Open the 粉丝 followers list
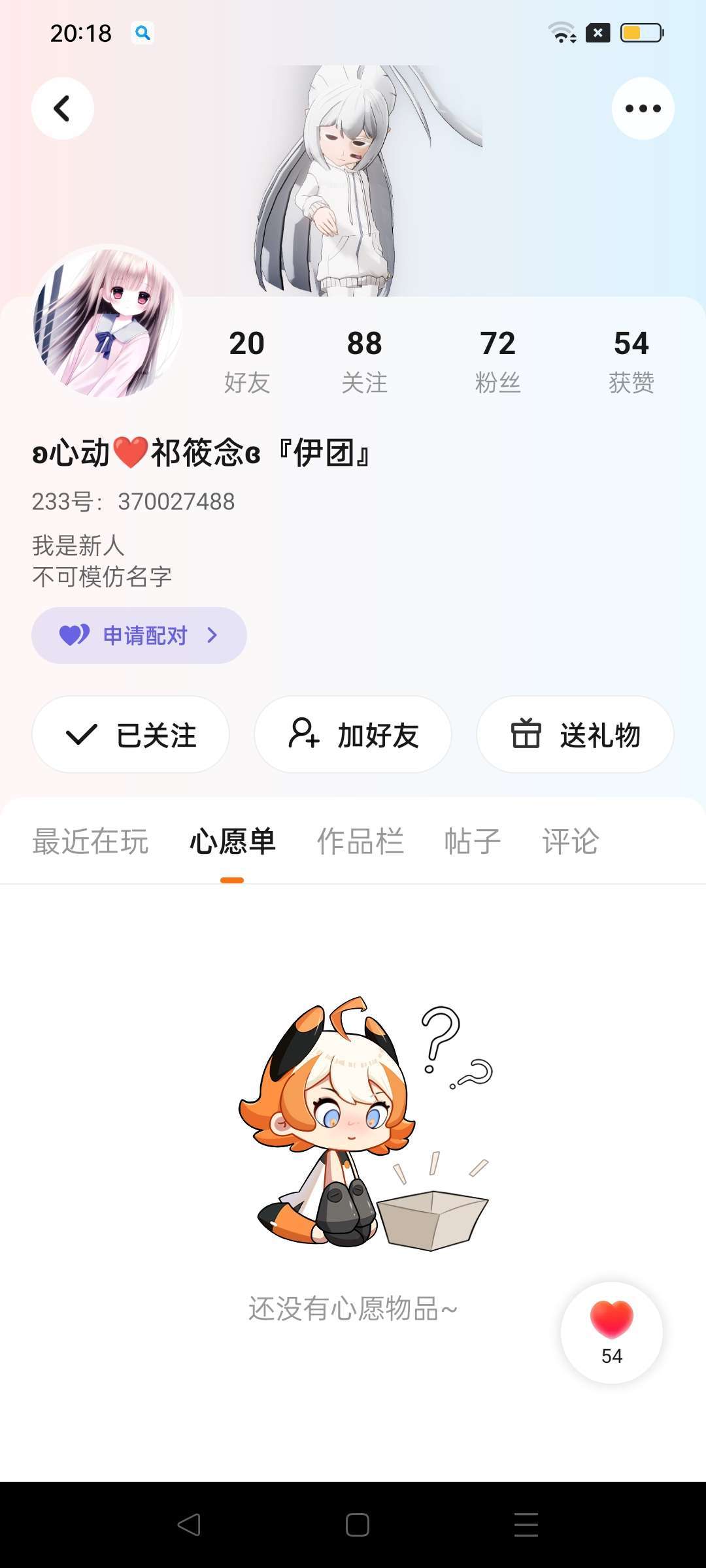706x1568 pixels. pos(497,360)
